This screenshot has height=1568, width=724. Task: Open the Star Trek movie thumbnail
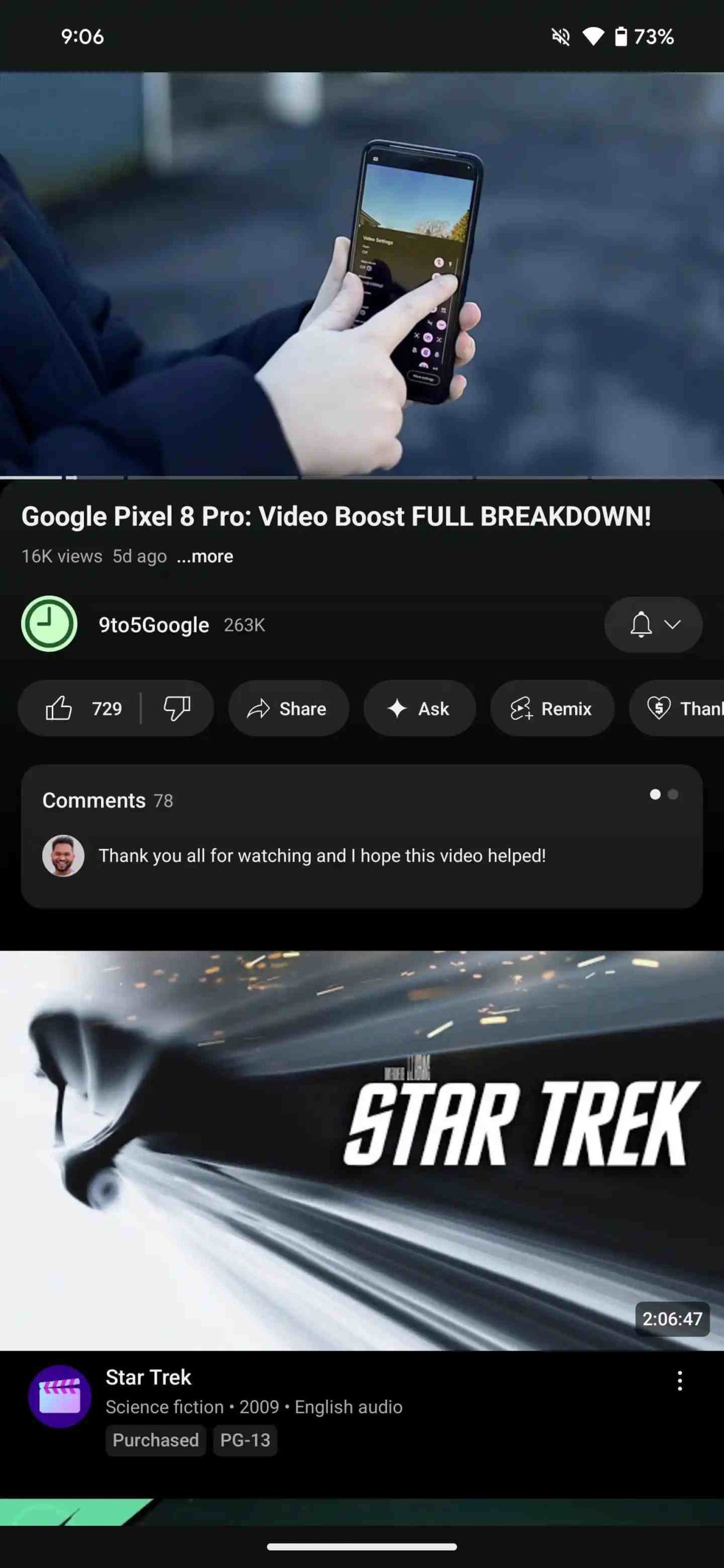point(361,1150)
